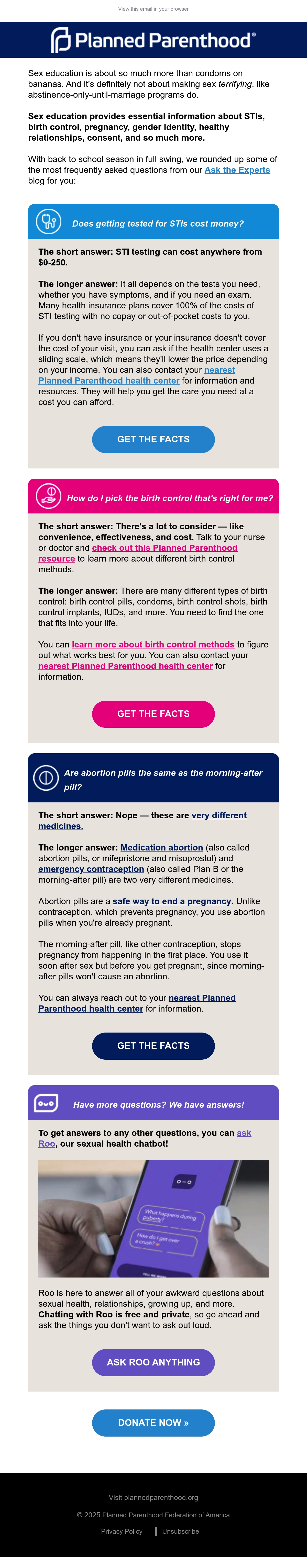Tap GET THE FACTS under the birth control question
The image size is (307, 1568).
click(153, 714)
